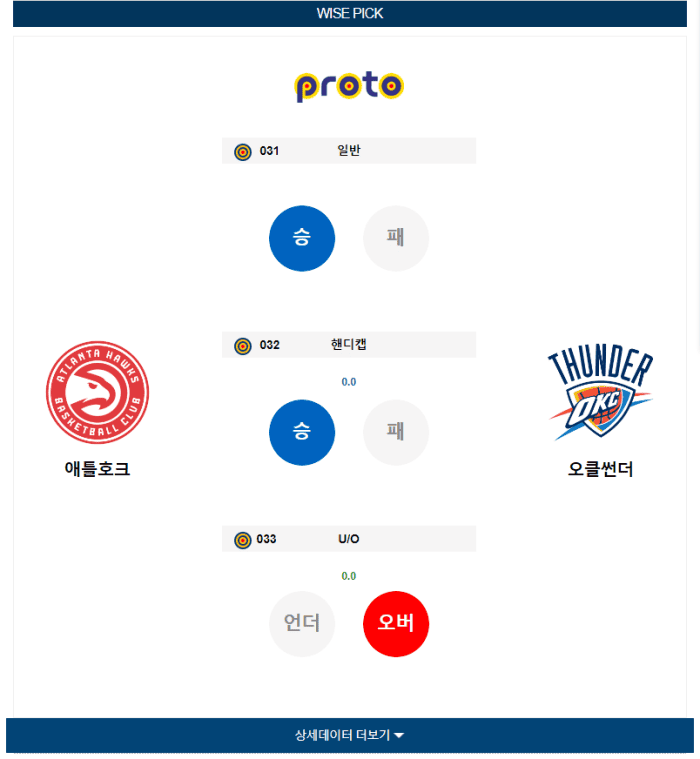Pick 언더 for U/O
Image resolution: width=700 pixels, height=759 pixels.
pos(302,624)
